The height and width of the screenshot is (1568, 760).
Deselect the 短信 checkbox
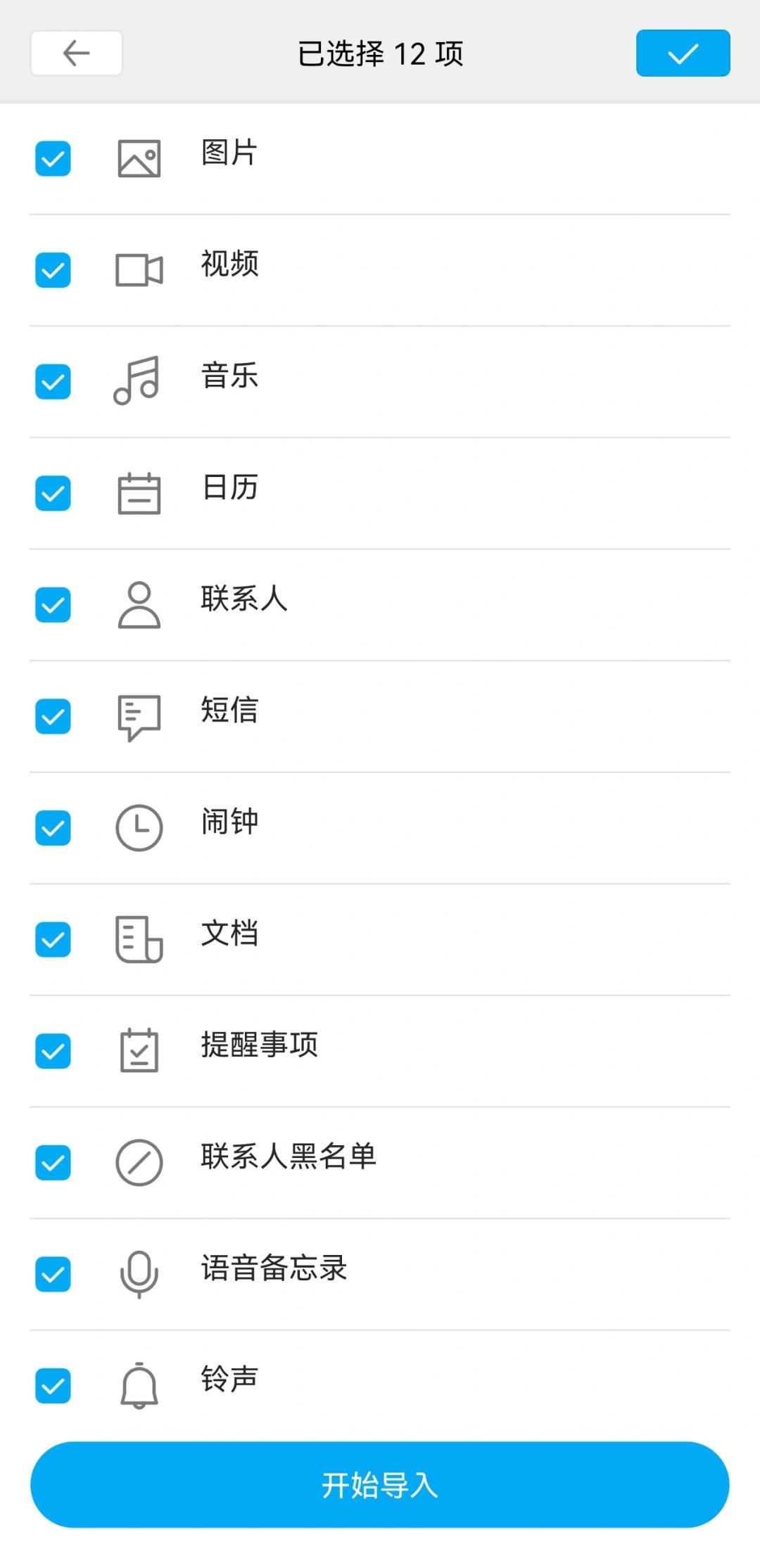[x=53, y=716]
